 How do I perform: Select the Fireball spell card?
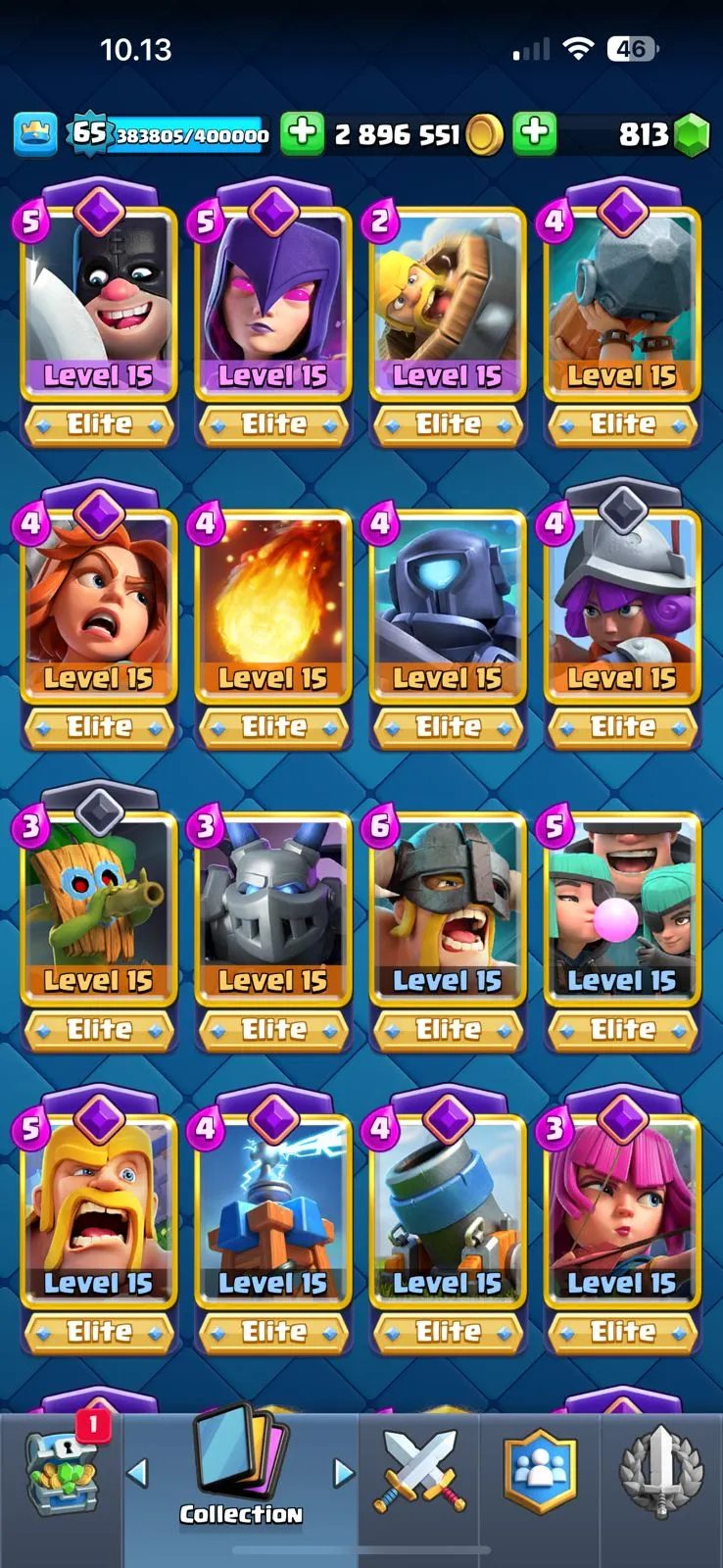click(272, 608)
